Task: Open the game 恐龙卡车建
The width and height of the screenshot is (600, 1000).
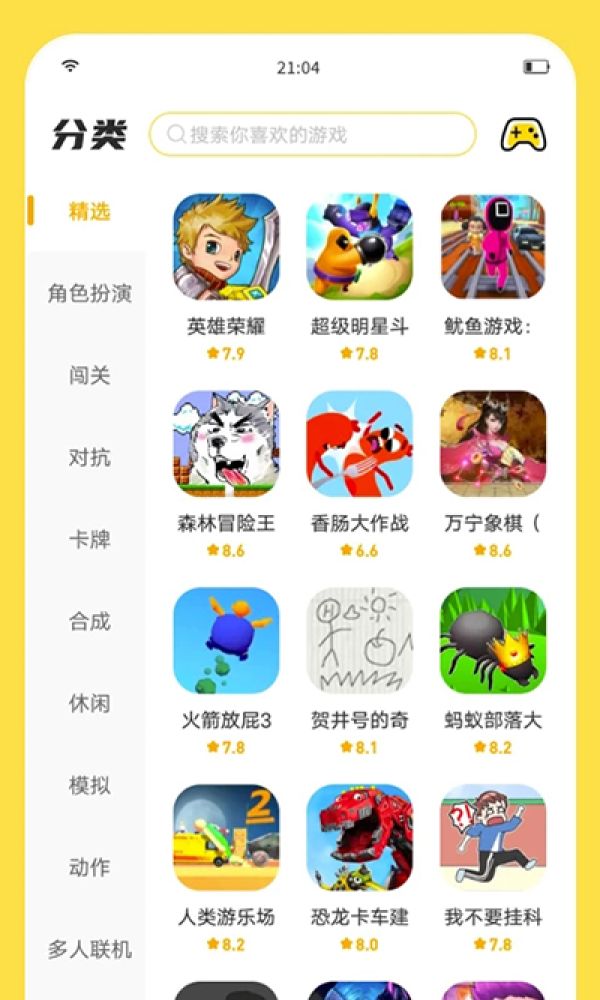Action: pyautogui.click(x=359, y=837)
